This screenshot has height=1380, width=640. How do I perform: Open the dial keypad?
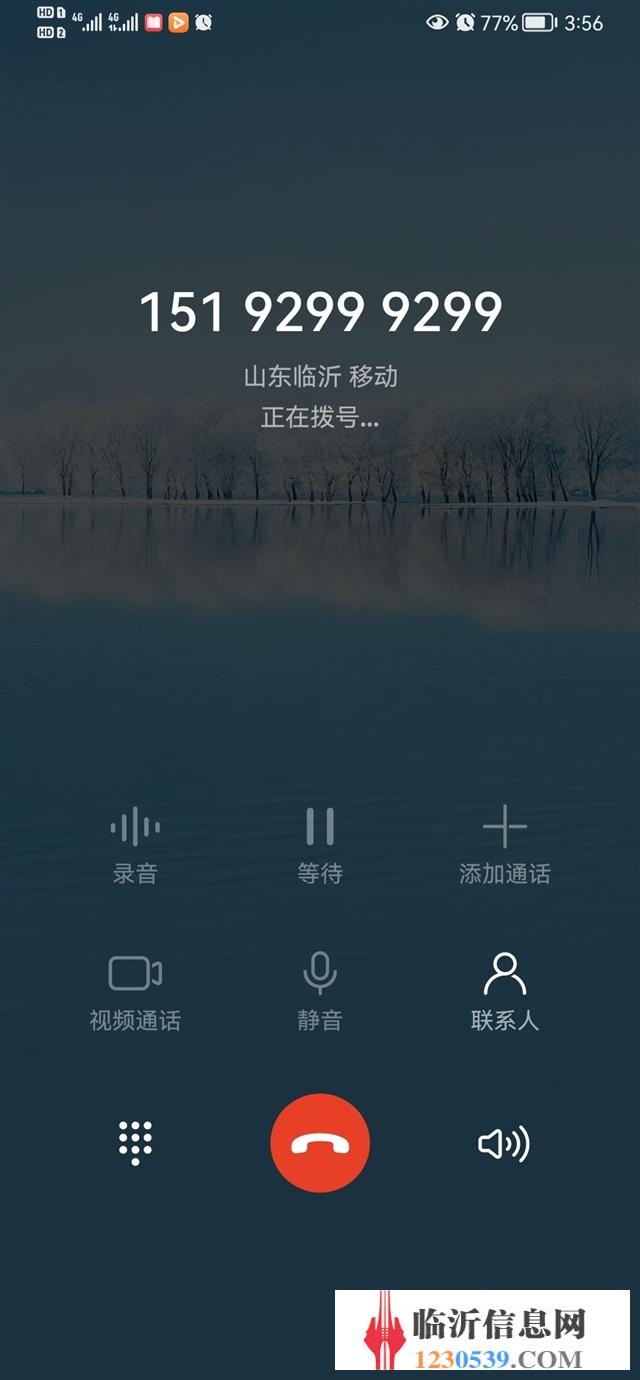click(x=135, y=1143)
